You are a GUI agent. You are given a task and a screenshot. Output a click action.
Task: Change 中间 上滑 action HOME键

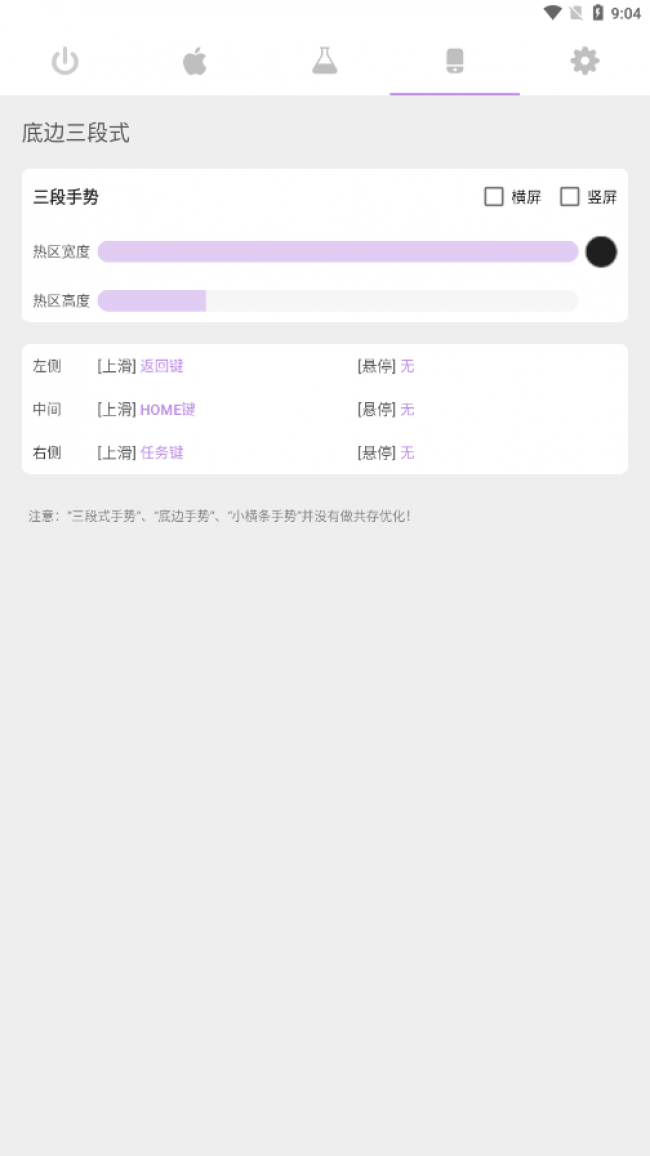point(168,409)
